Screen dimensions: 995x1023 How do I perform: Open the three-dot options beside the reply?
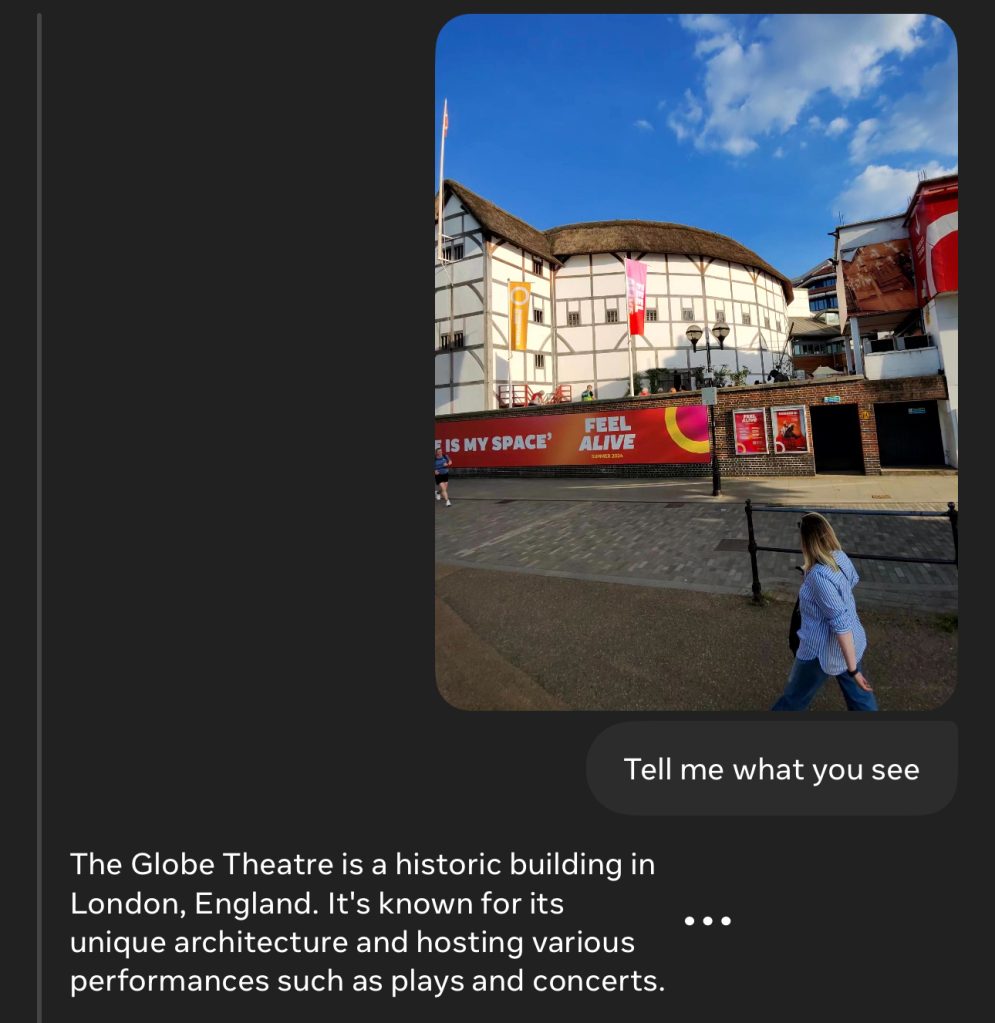pyautogui.click(x=707, y=920)
